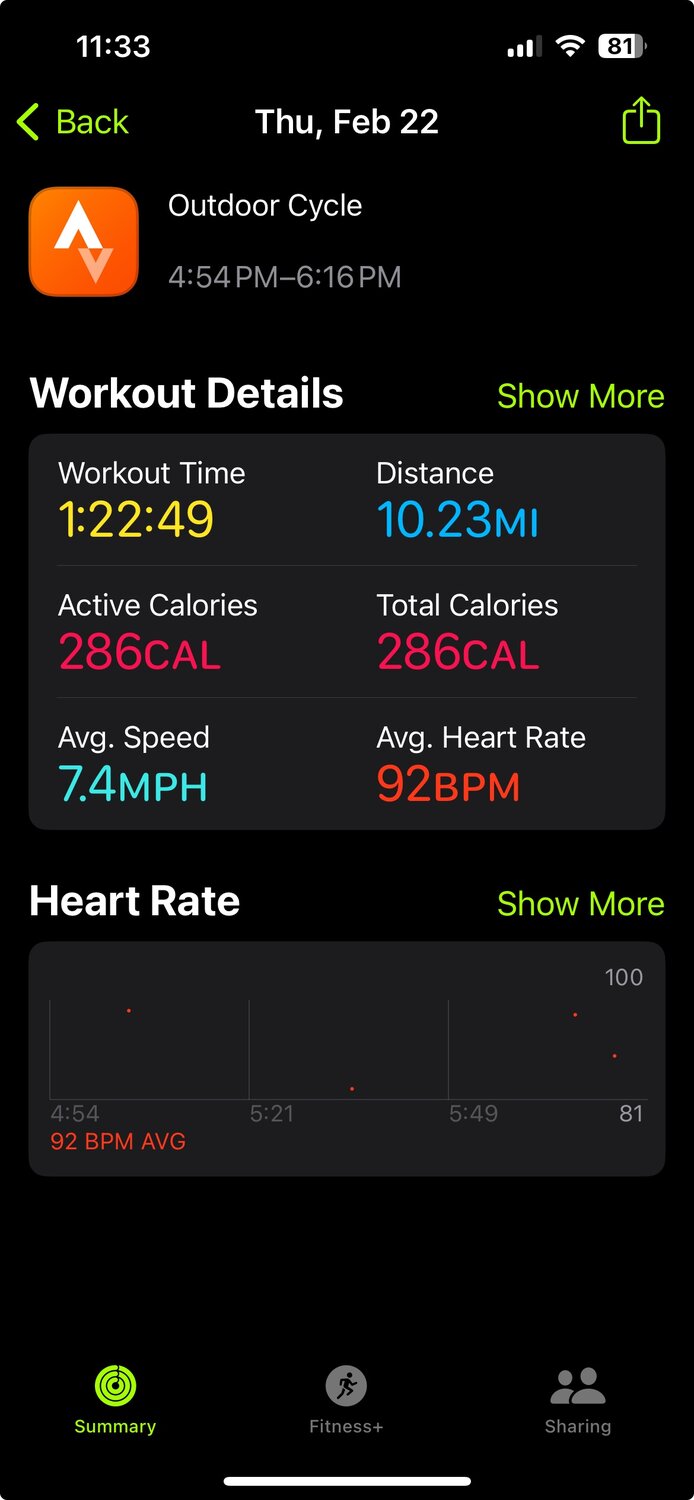Switch to the Sharing tab

(577, 1398)
